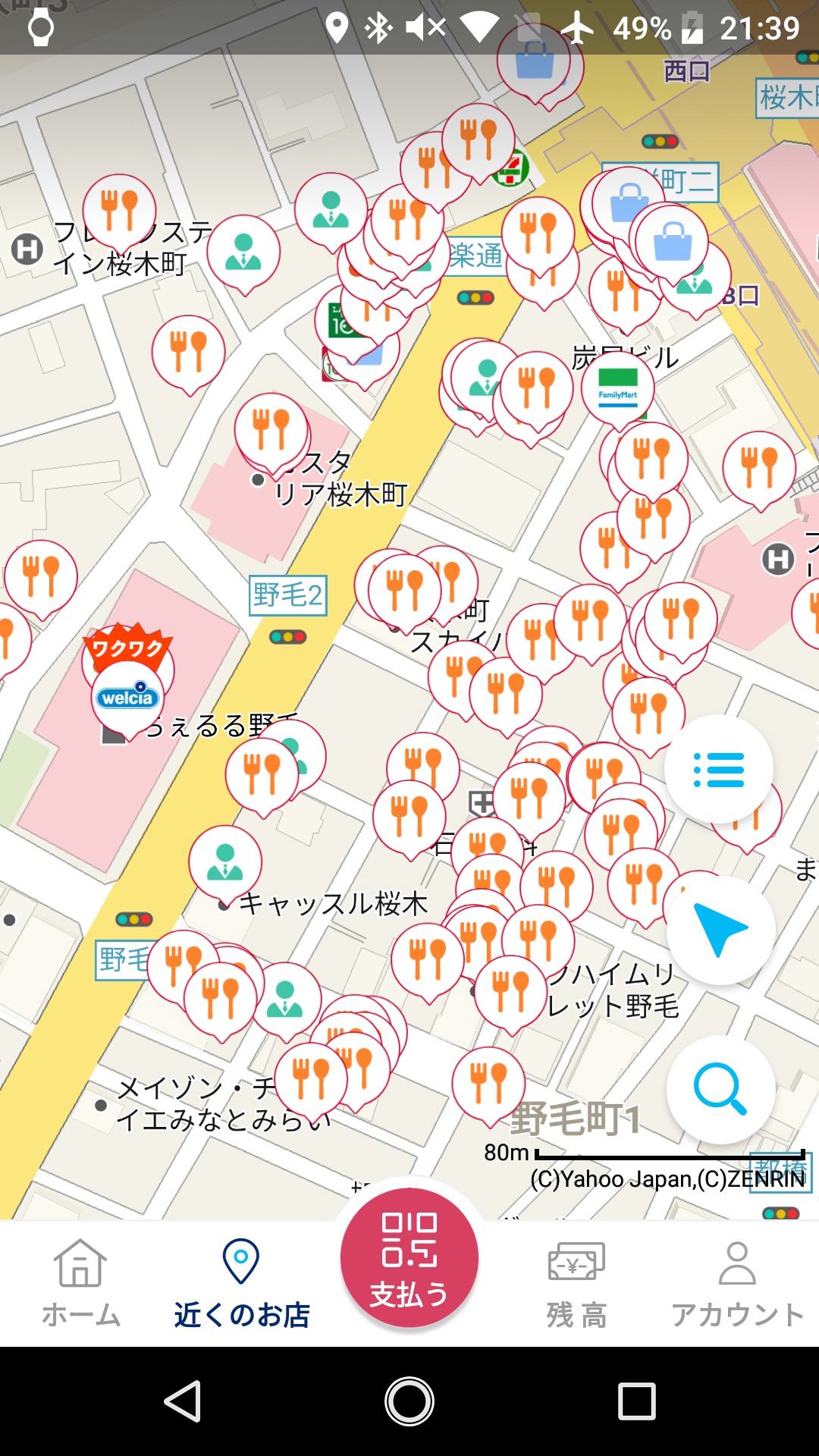The image size is (819, 1456).
Task: Tap the red 支払う pay button
Action: pos(409,1257)
